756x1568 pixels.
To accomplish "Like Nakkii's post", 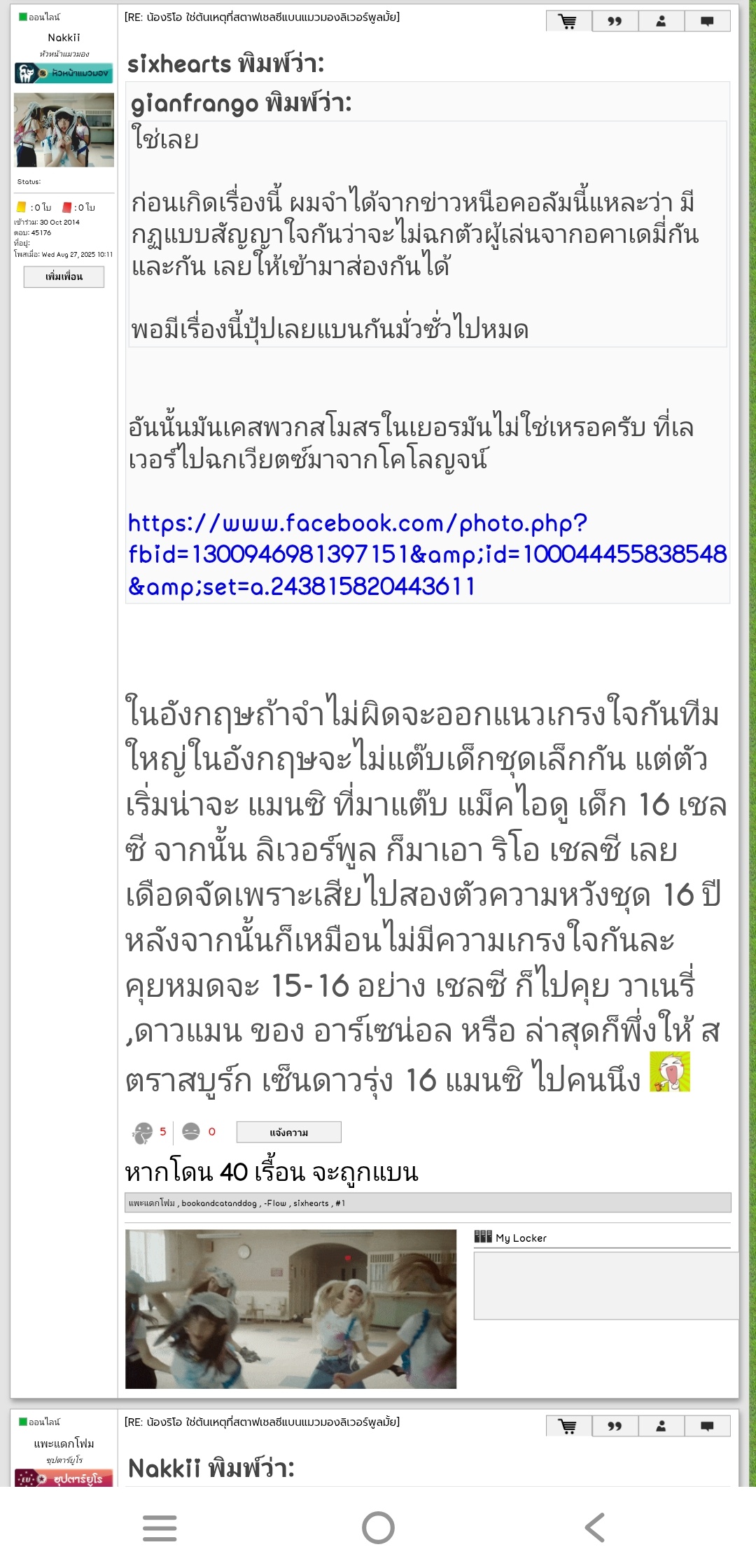I will 143,1132.
